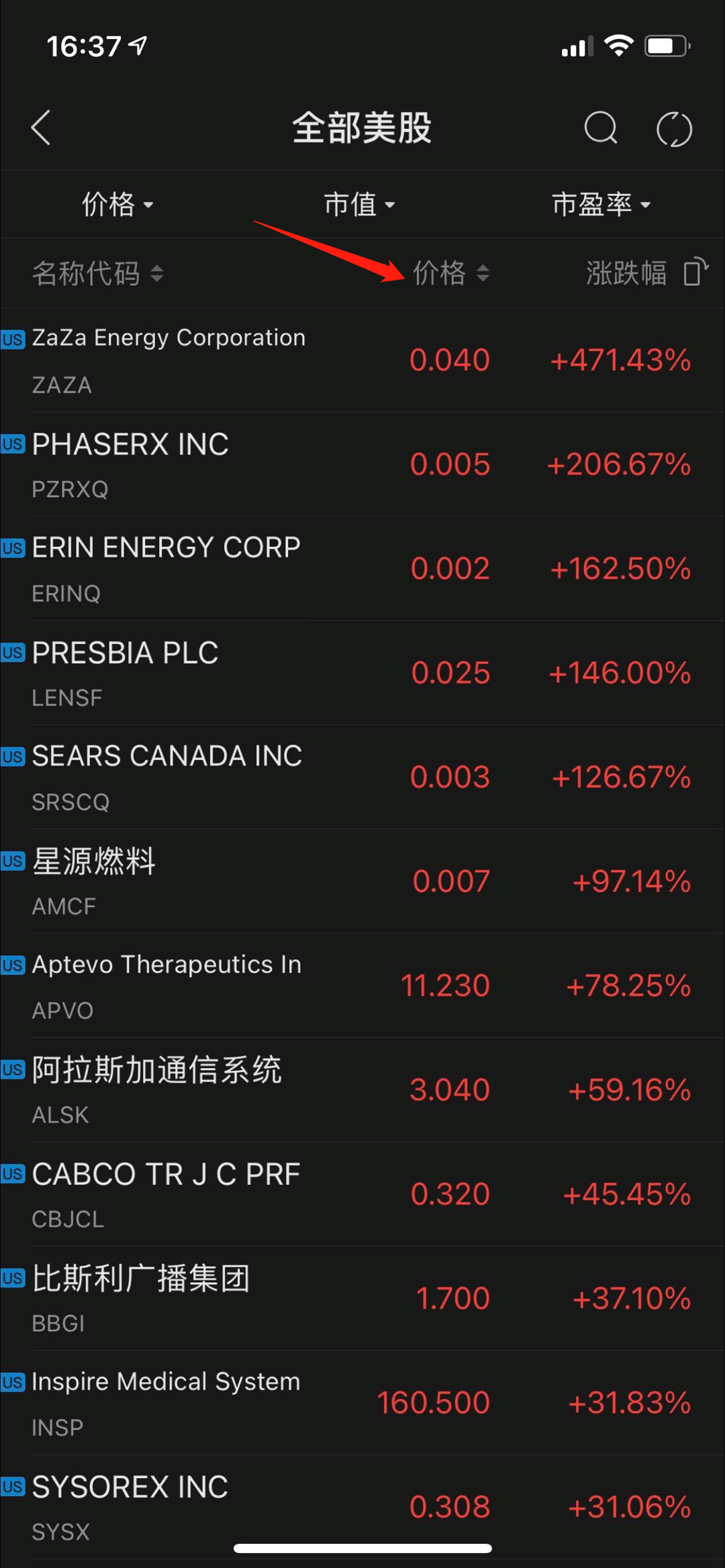Refresh the stock list
The height and width of the screenshot is (1568, 725).
[674, 129]
